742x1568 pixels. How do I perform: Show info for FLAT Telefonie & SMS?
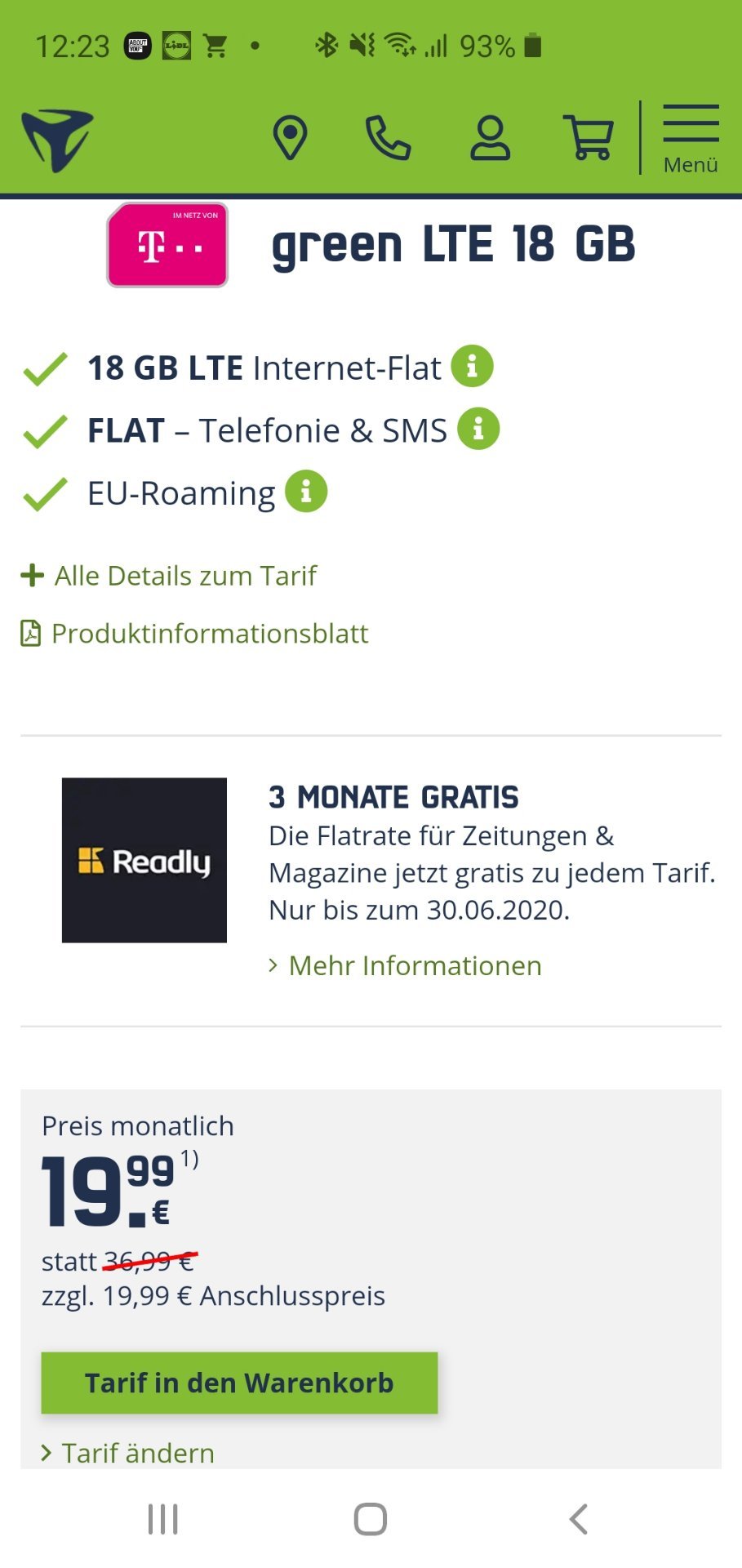[x=478, y=429]
